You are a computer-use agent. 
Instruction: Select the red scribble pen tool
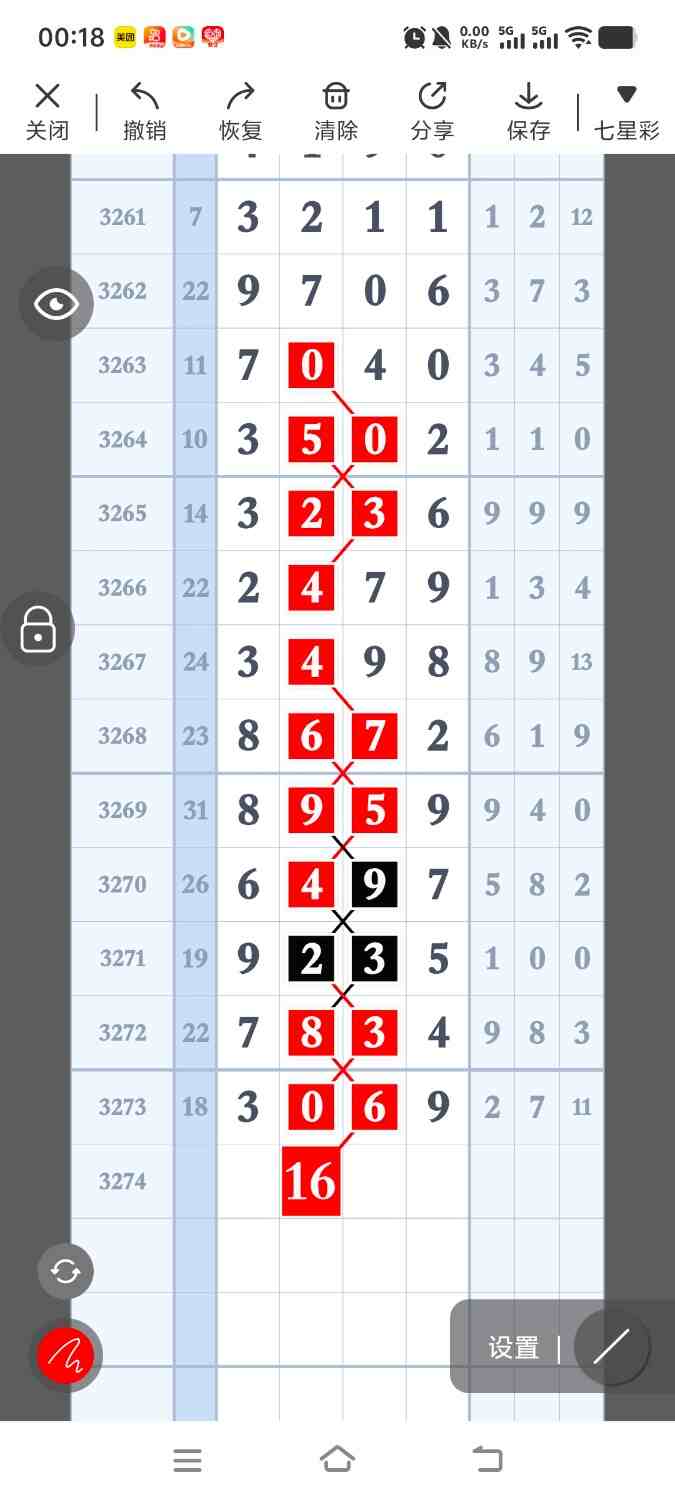click(x=66, y=1356)
